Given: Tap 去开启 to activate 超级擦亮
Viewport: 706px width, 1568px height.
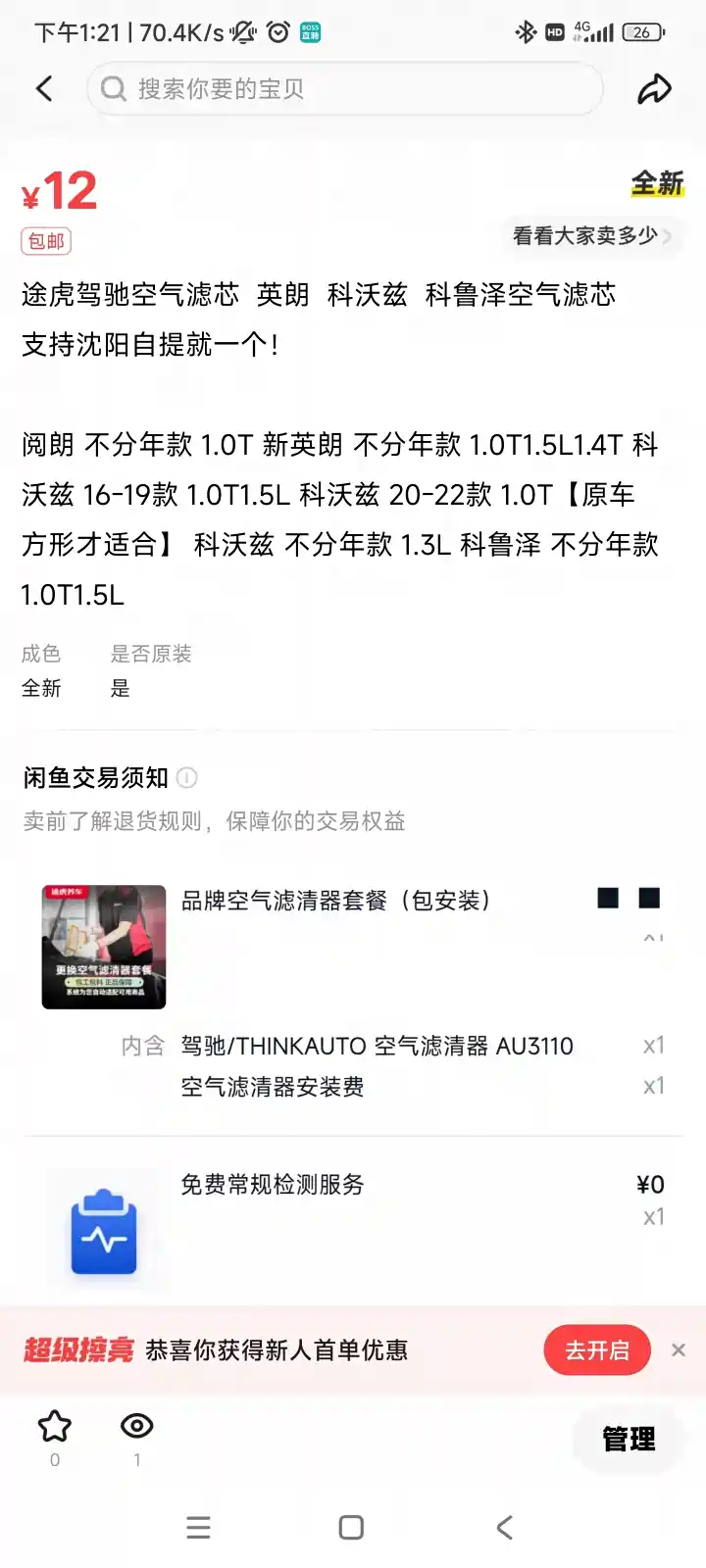Looking at the screenshot, I should tap(597, 1350).
